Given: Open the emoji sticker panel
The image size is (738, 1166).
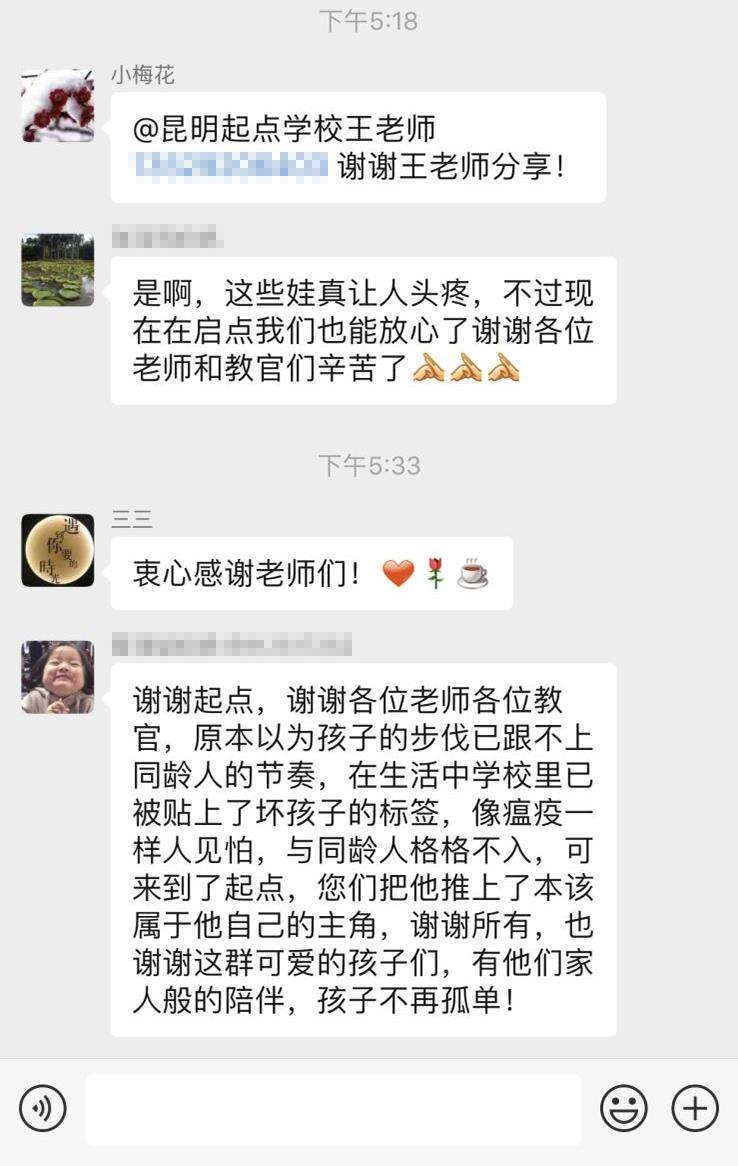Looking at the screenshot, I should pyautogui.click(x=623, y=1108).
